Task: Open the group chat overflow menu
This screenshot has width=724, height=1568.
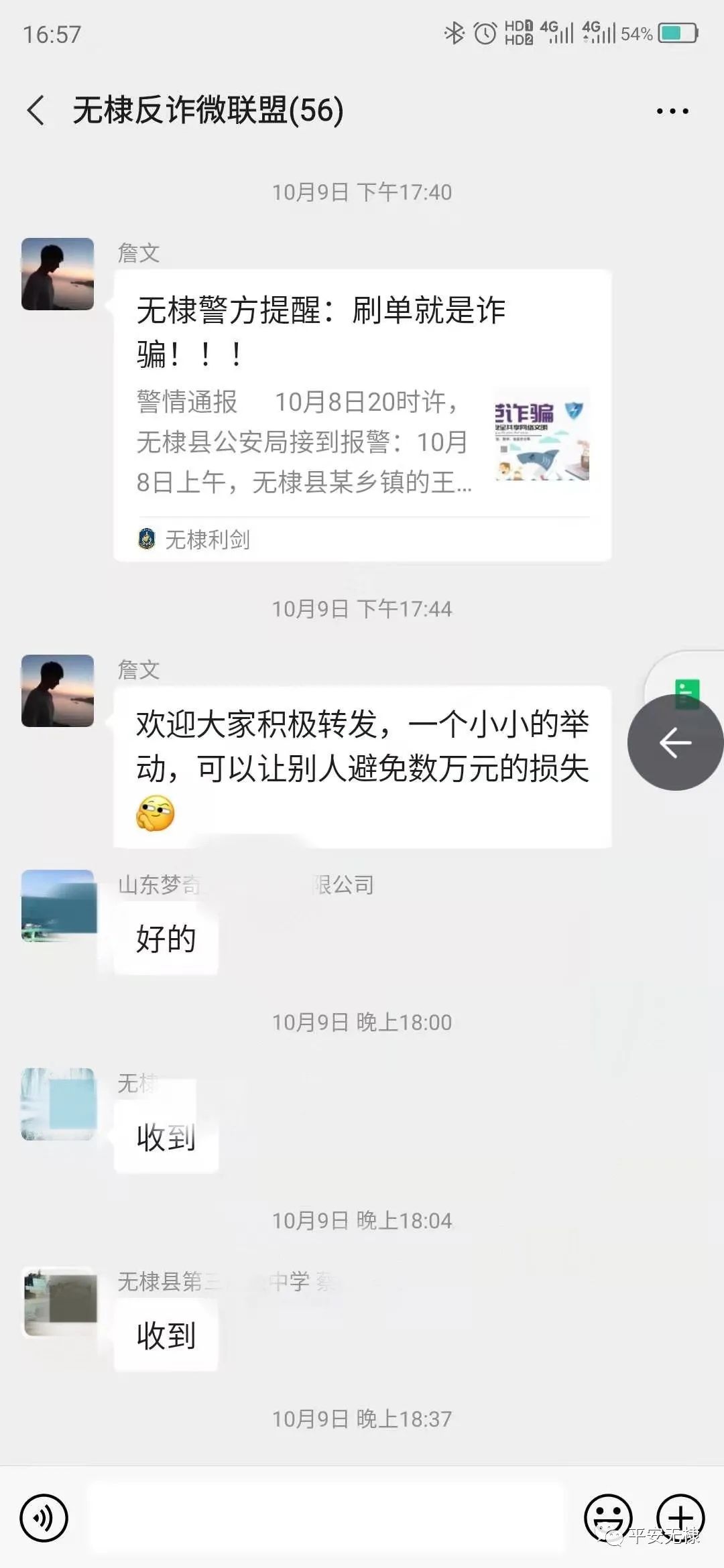Action: (672, 111)
